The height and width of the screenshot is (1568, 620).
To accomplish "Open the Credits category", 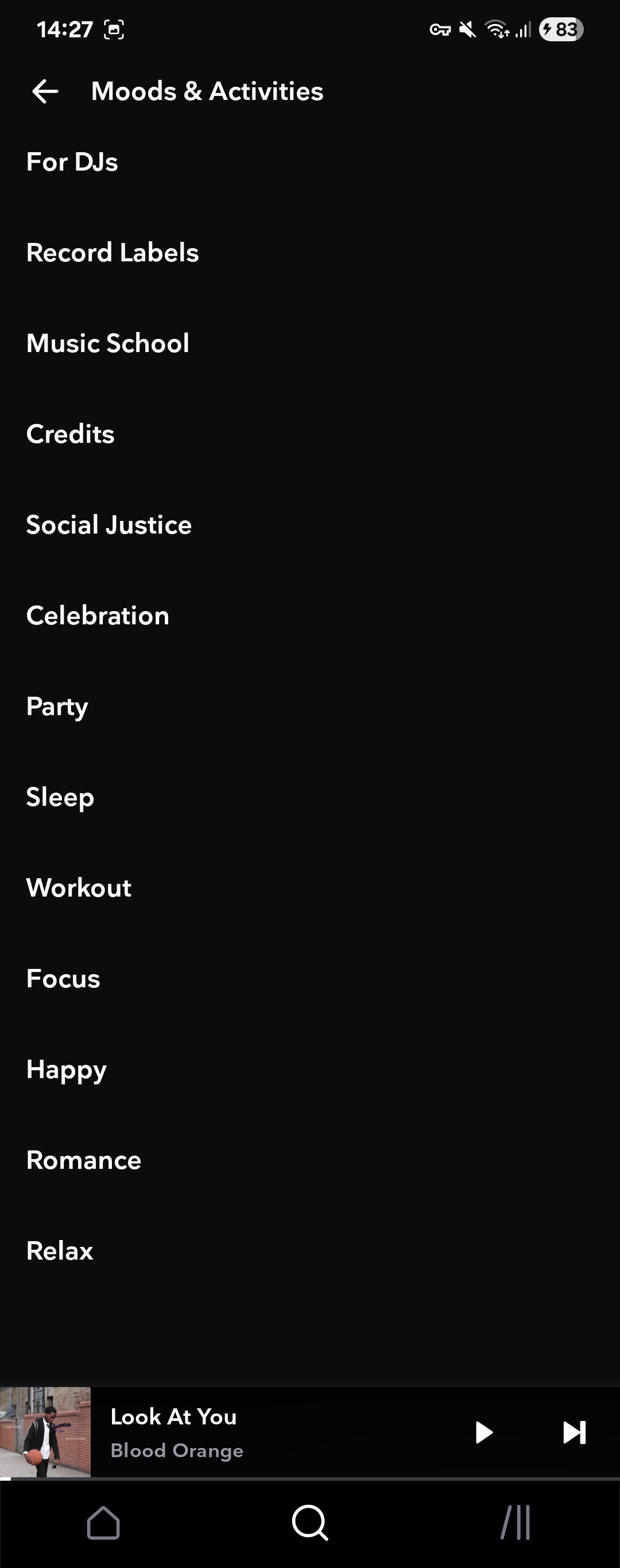I will (71, 434).
